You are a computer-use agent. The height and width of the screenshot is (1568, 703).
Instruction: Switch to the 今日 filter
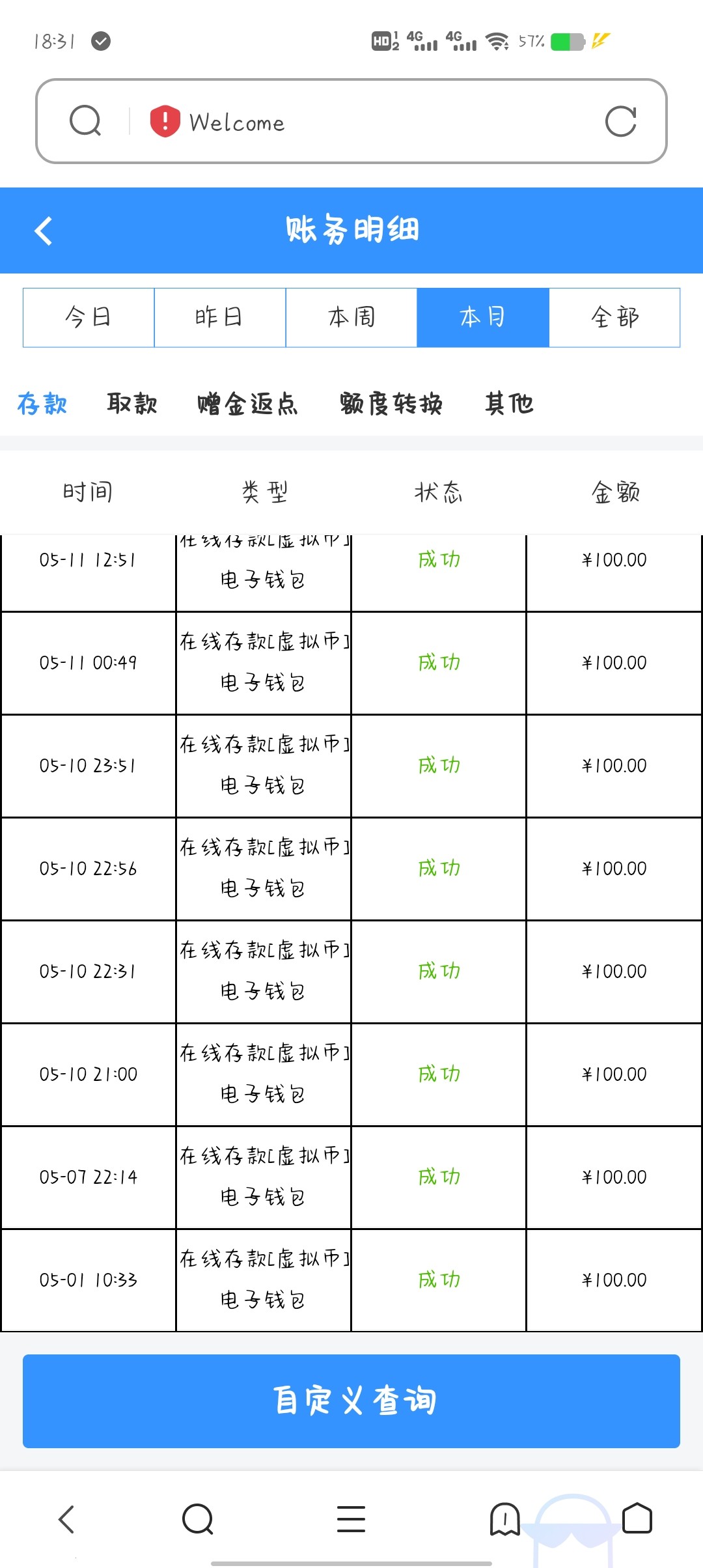[x=89, y=318]
